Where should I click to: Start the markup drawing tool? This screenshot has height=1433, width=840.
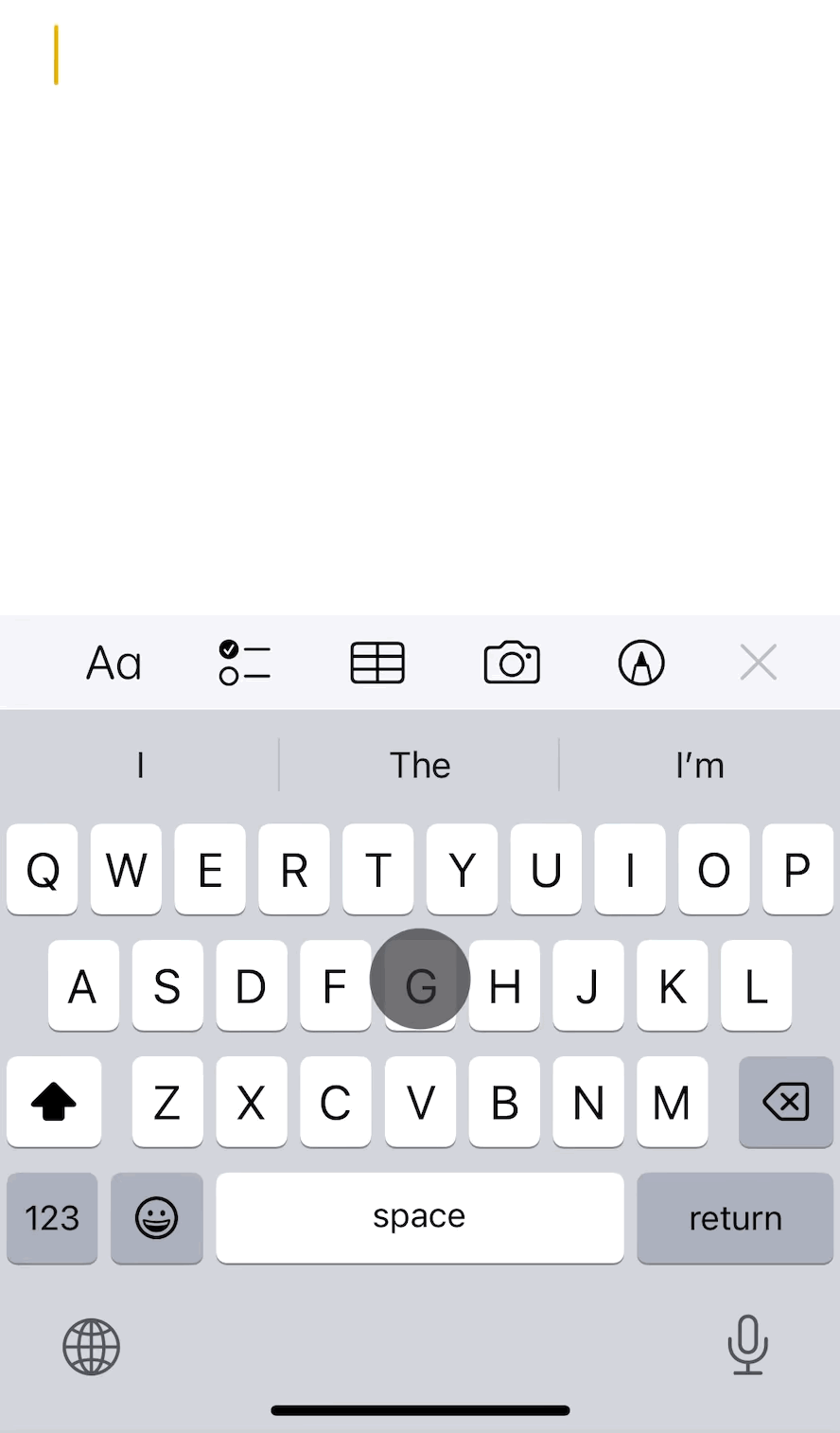pyautogui.click(x=641, y=663)
